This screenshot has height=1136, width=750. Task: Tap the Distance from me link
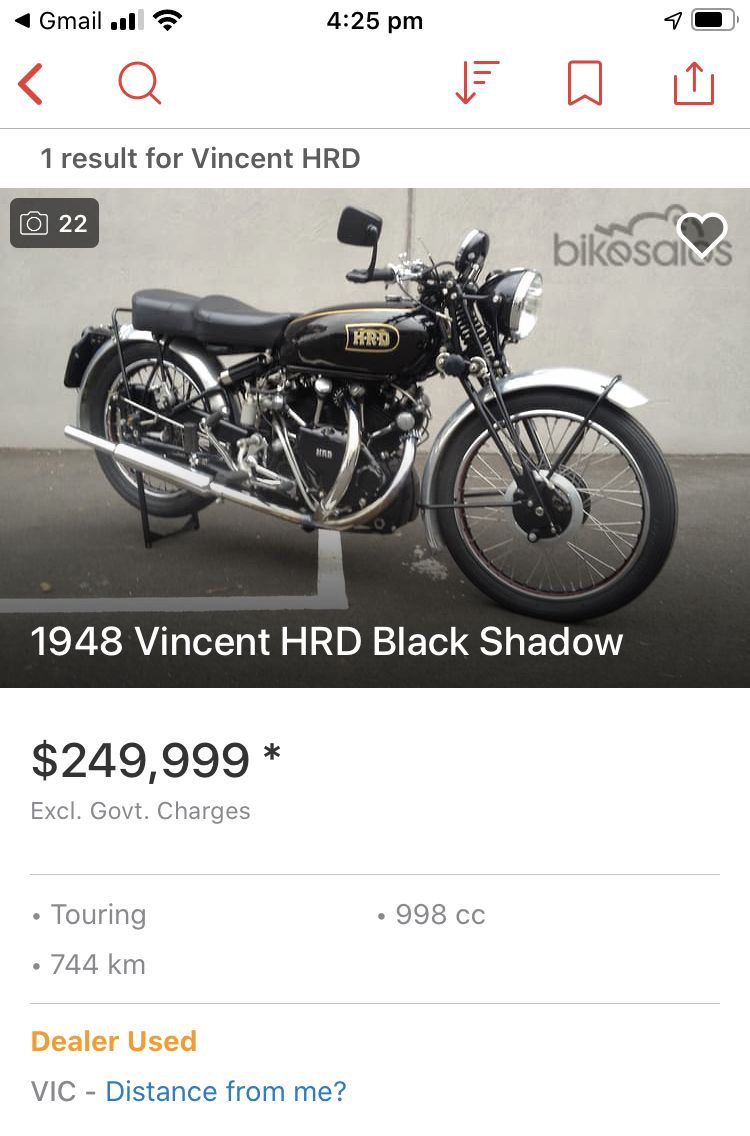(226, 1091)
